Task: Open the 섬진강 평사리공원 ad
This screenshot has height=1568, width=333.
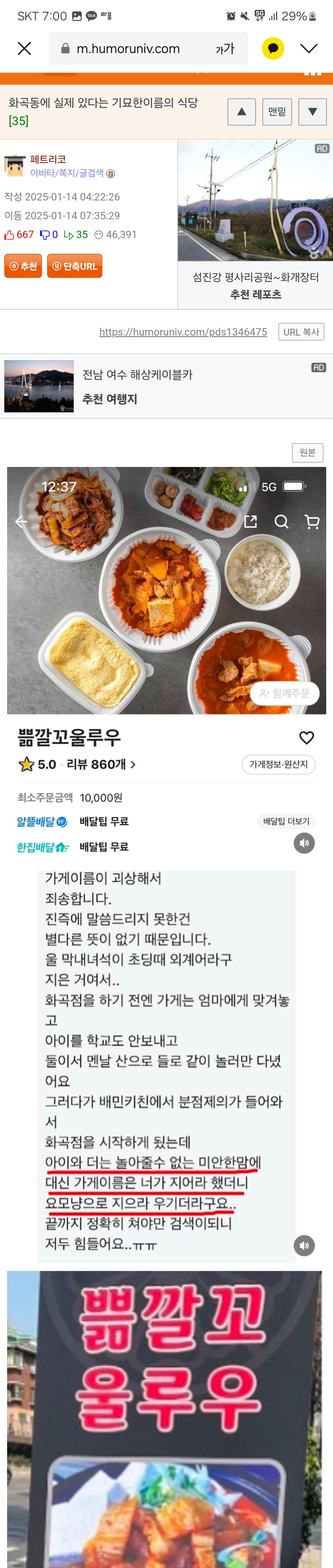Action: coord(255,223)
